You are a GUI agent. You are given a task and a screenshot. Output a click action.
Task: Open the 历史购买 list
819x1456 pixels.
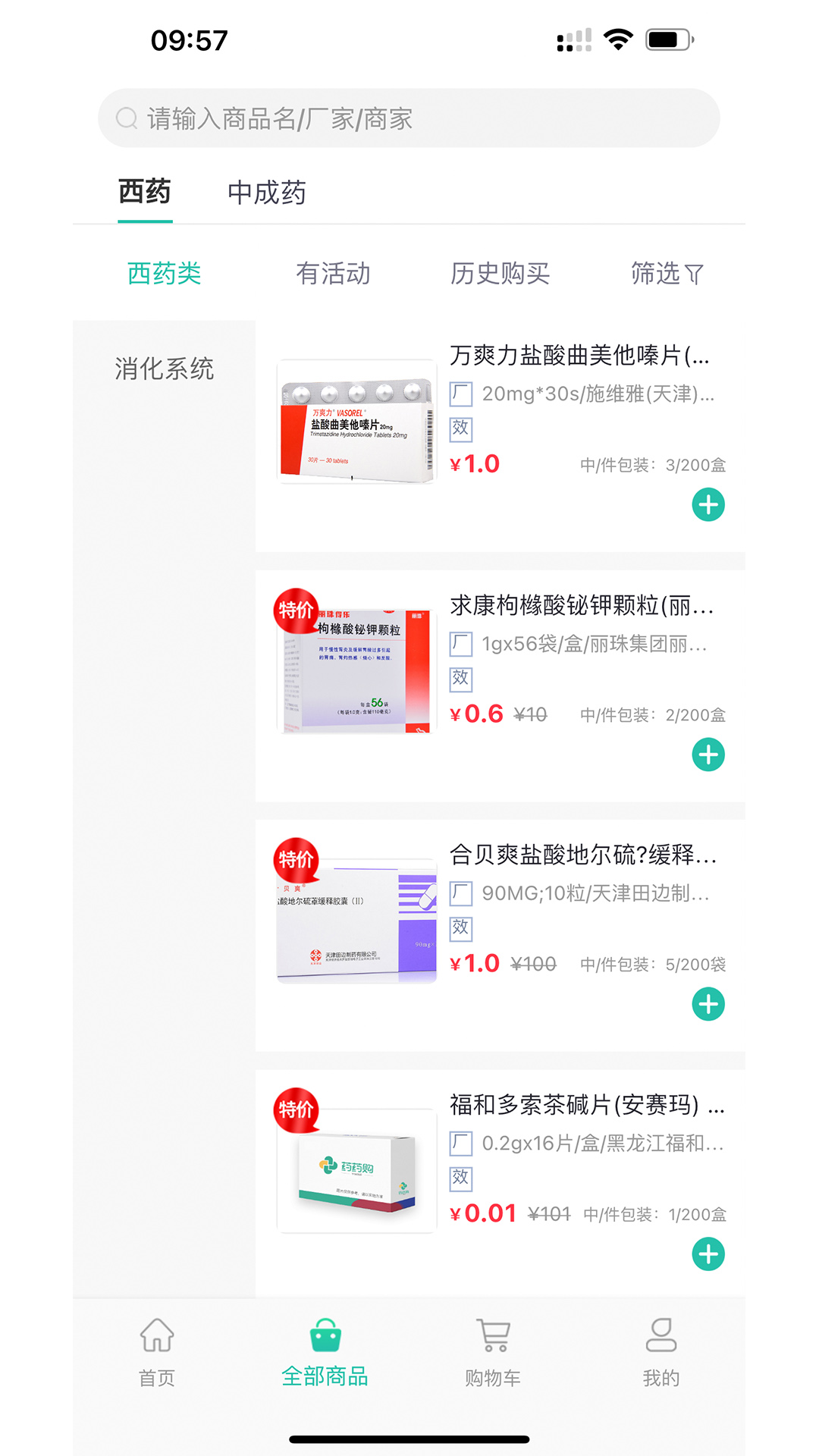(x=500, y=274)
